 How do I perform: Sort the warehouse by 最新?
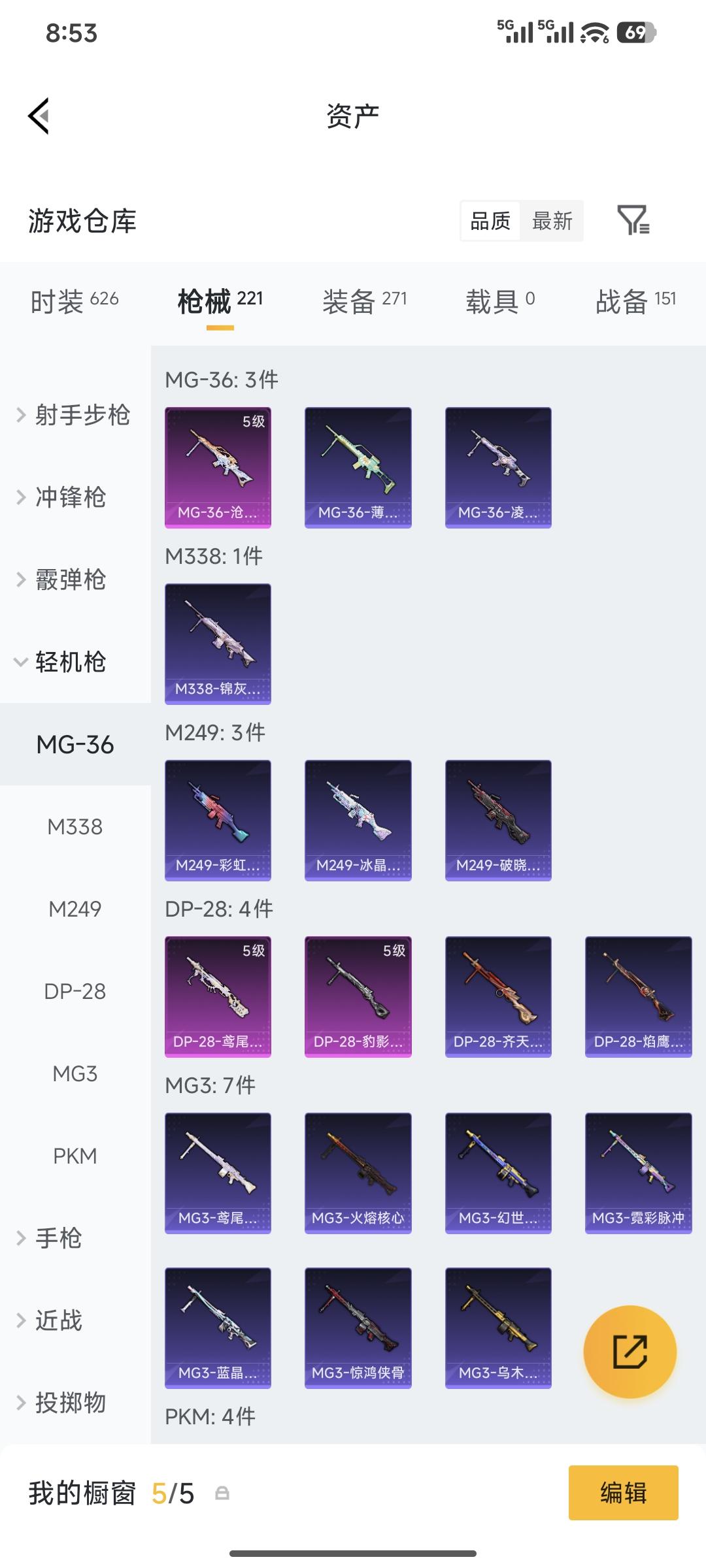(x=552, y=221)
